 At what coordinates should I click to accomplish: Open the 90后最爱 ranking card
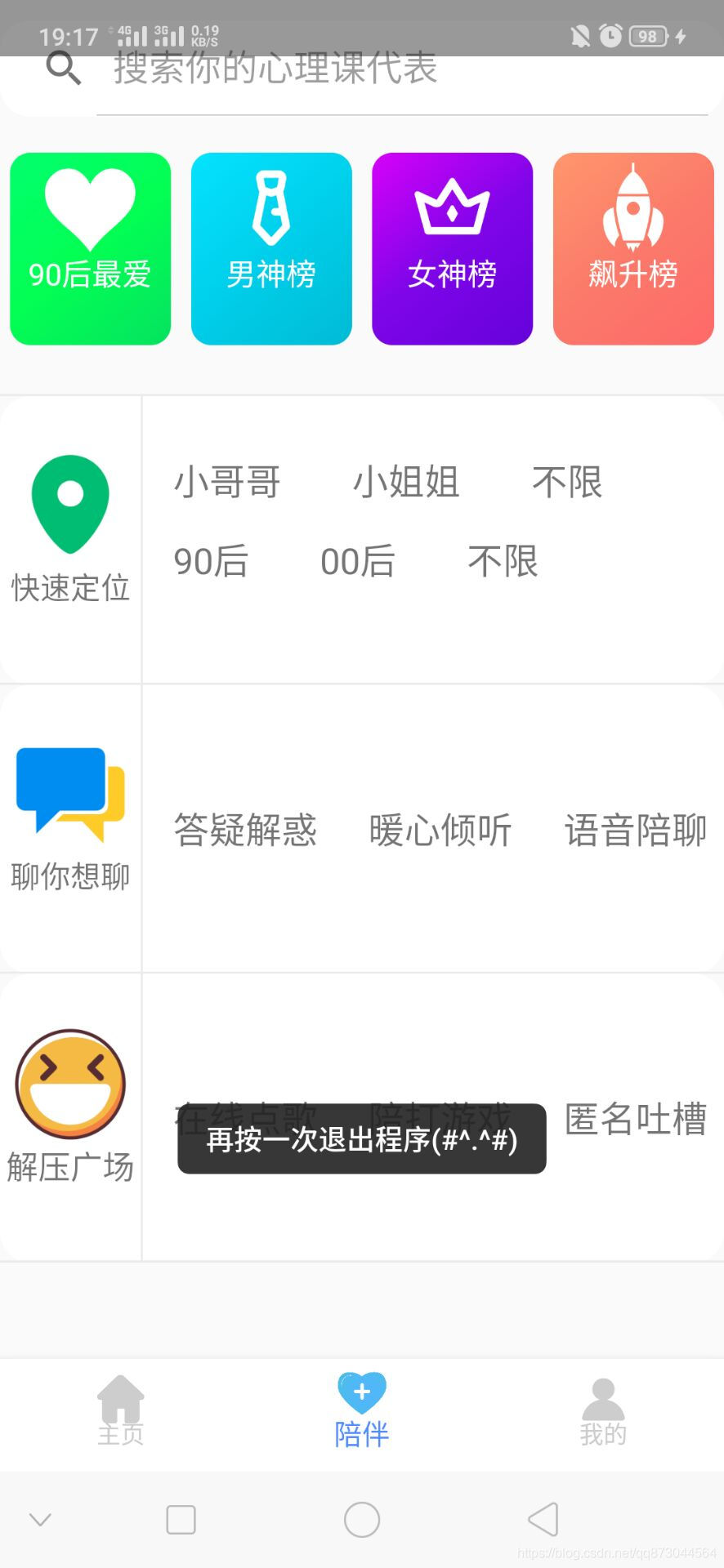pos(91,249)
